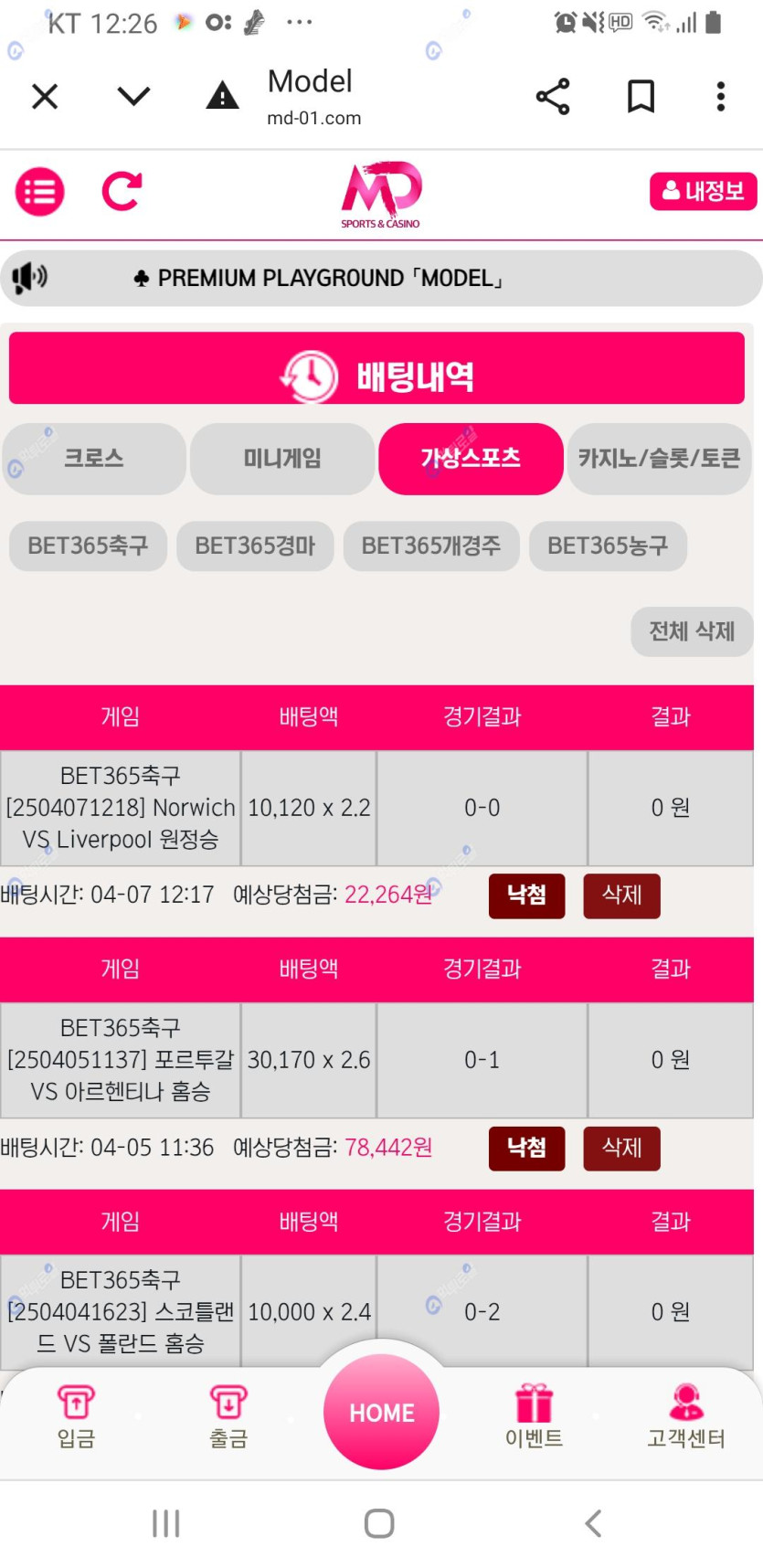Viewport: 763px width, 1568px height.
Task: Filter by BET365농구
Action: [608, 546]
